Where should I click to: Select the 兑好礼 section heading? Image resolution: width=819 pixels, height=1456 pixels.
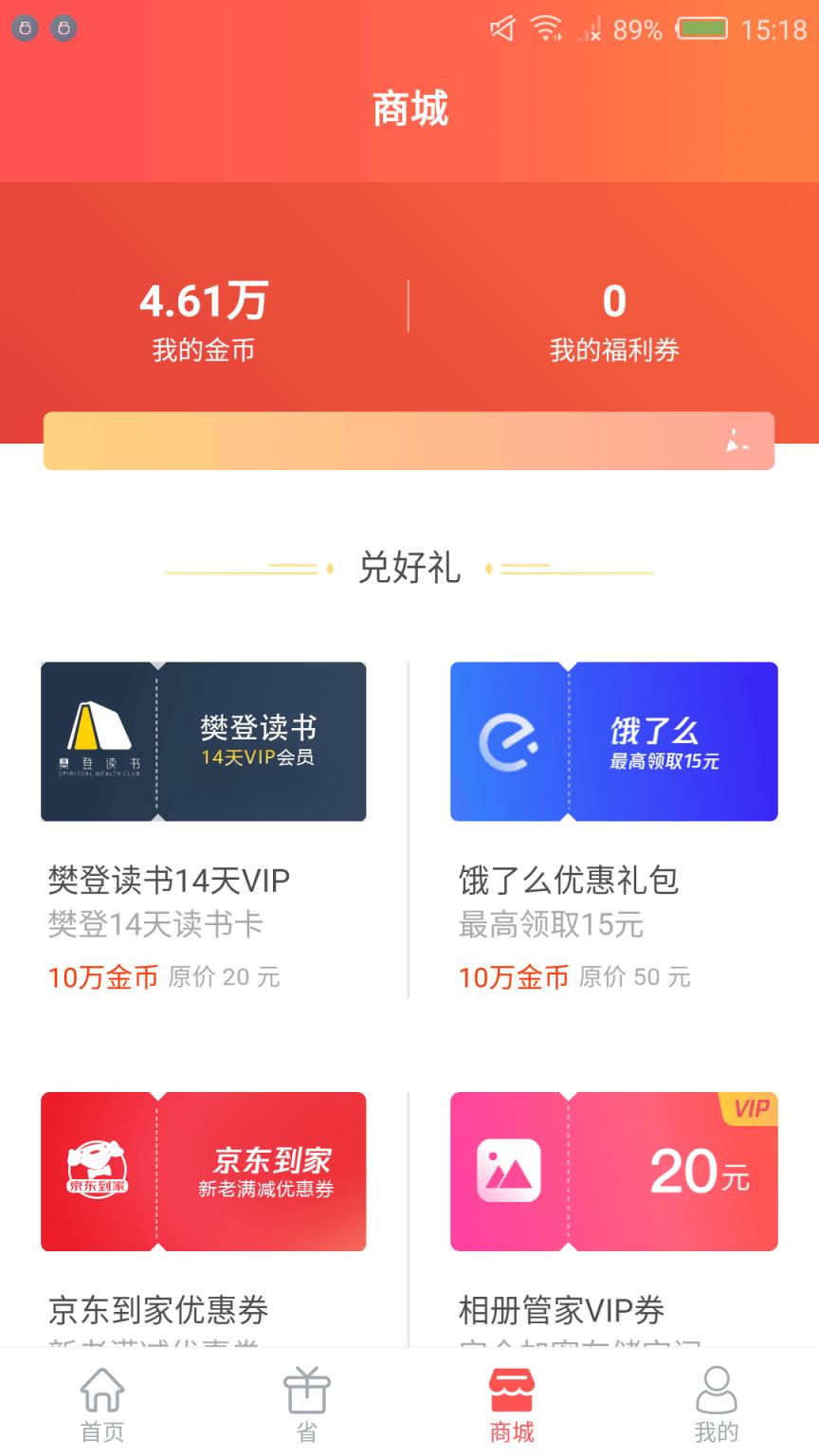click(409, 569)
